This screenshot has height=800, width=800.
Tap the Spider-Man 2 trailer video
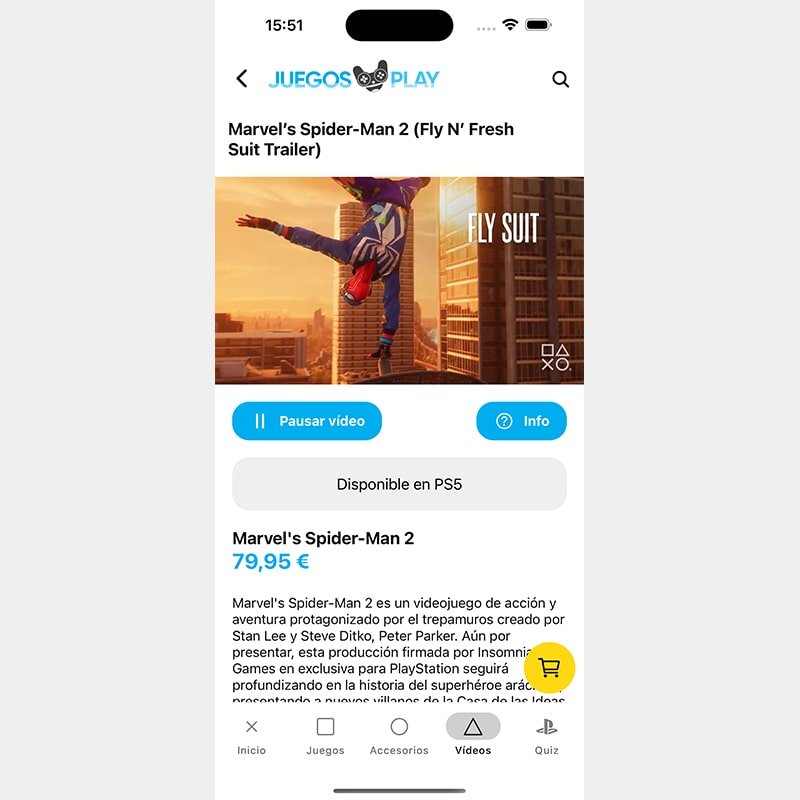399,281
